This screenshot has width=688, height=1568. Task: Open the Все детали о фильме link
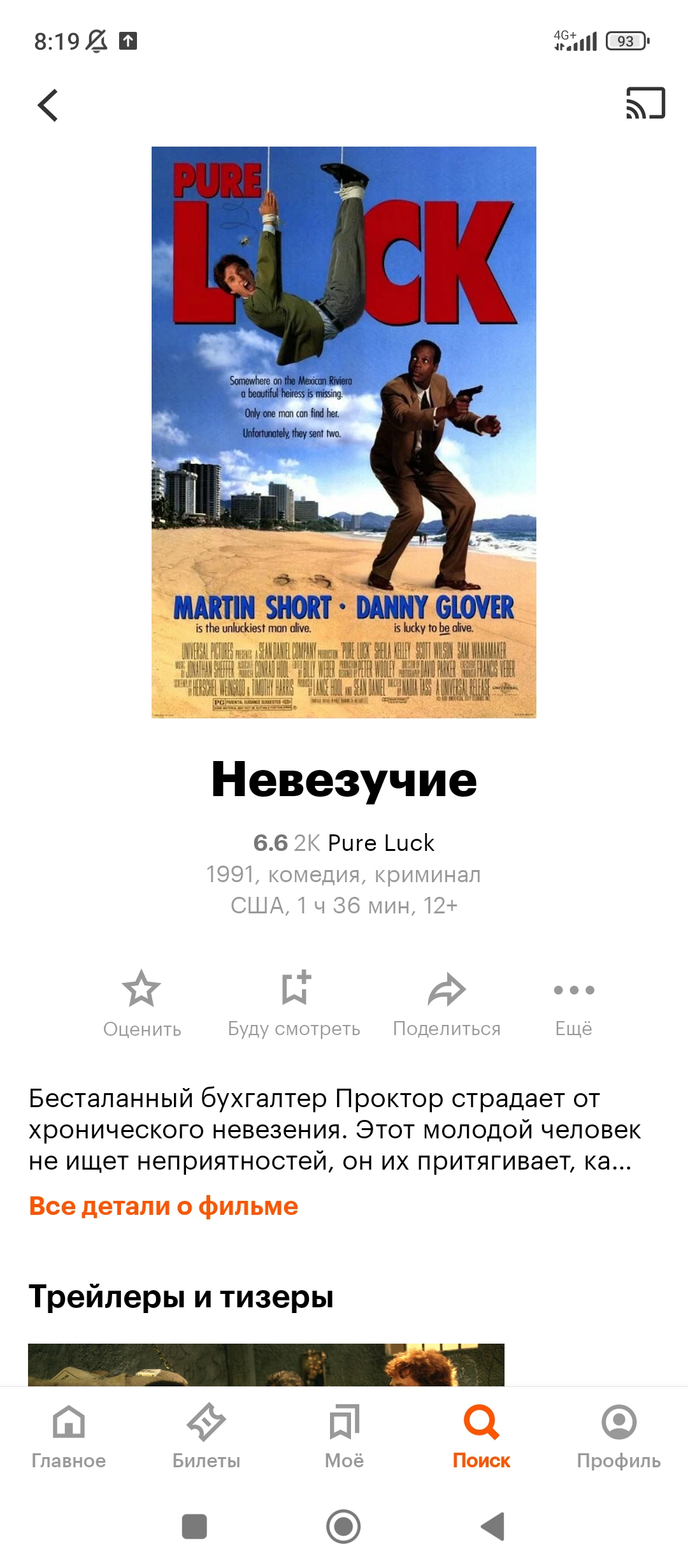click(163, 1206)
